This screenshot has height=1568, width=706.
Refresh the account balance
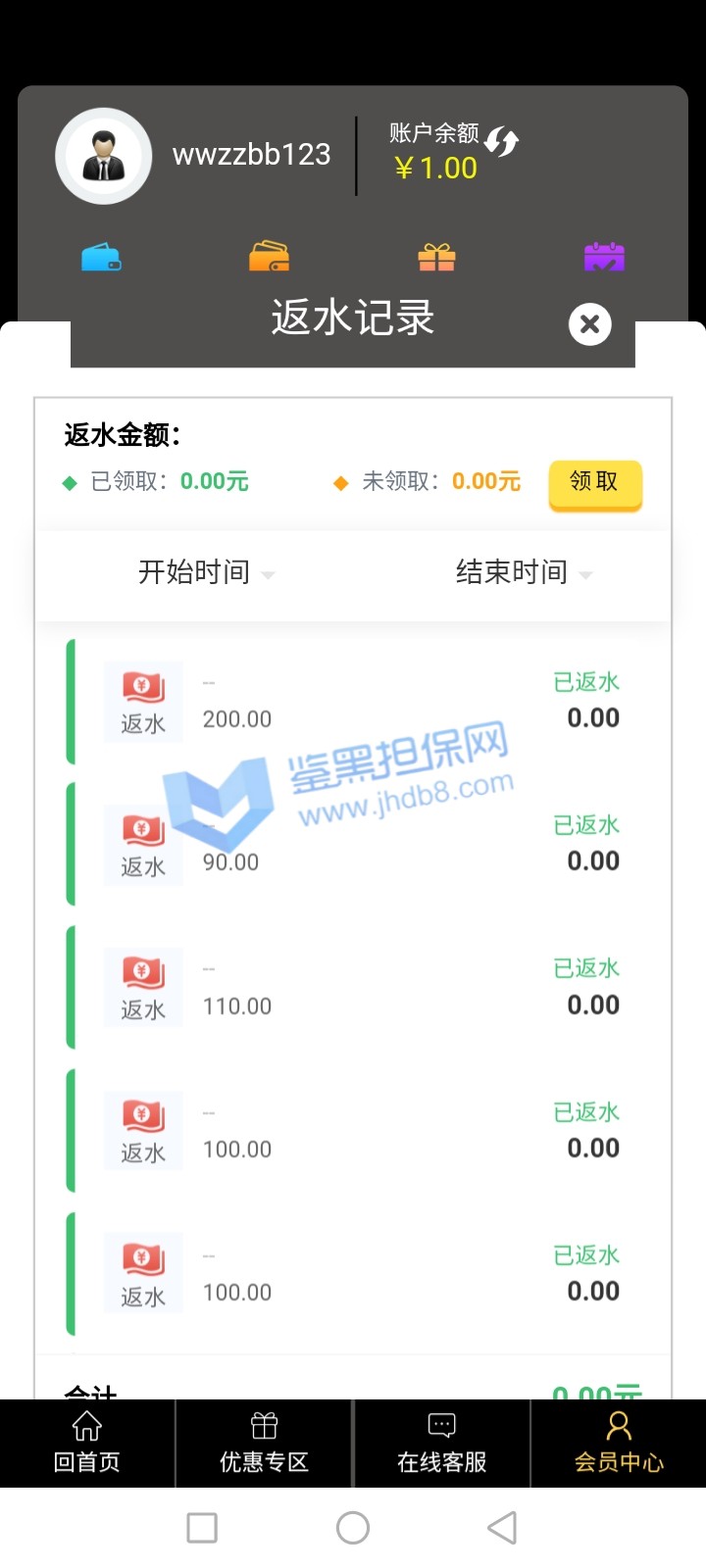click(502, 141)
